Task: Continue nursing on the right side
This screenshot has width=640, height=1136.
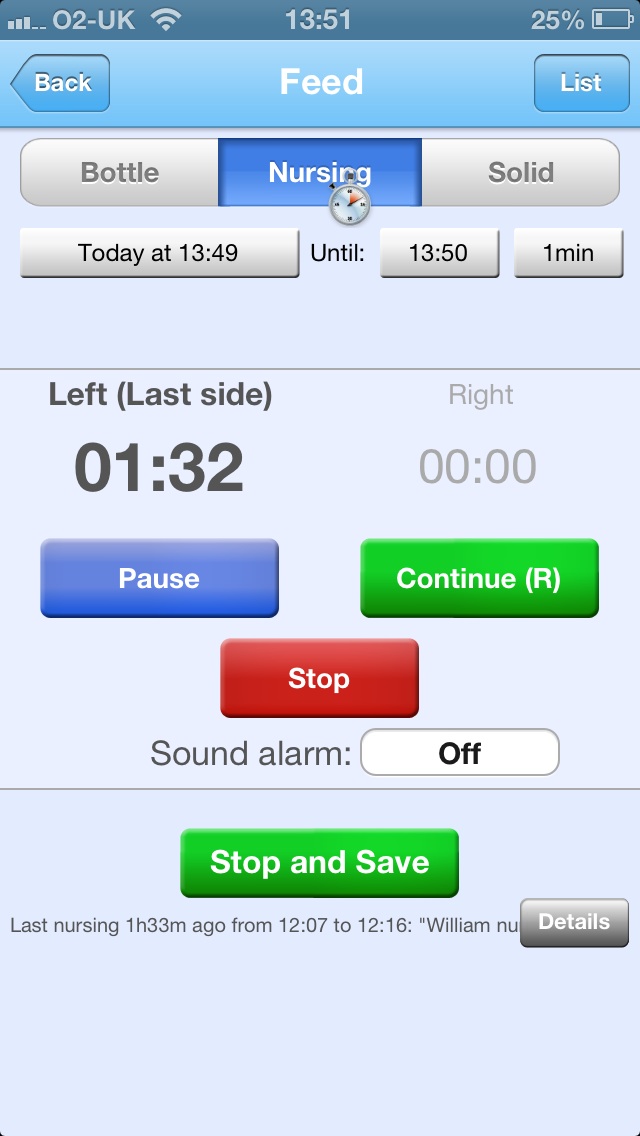Action: 479,578
